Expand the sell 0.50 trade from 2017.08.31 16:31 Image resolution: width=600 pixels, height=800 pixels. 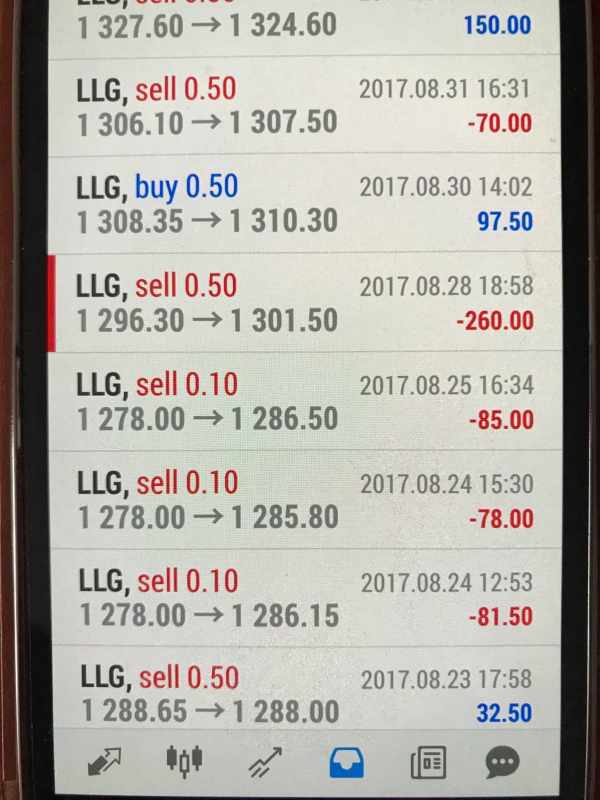(x=305, y=106)
